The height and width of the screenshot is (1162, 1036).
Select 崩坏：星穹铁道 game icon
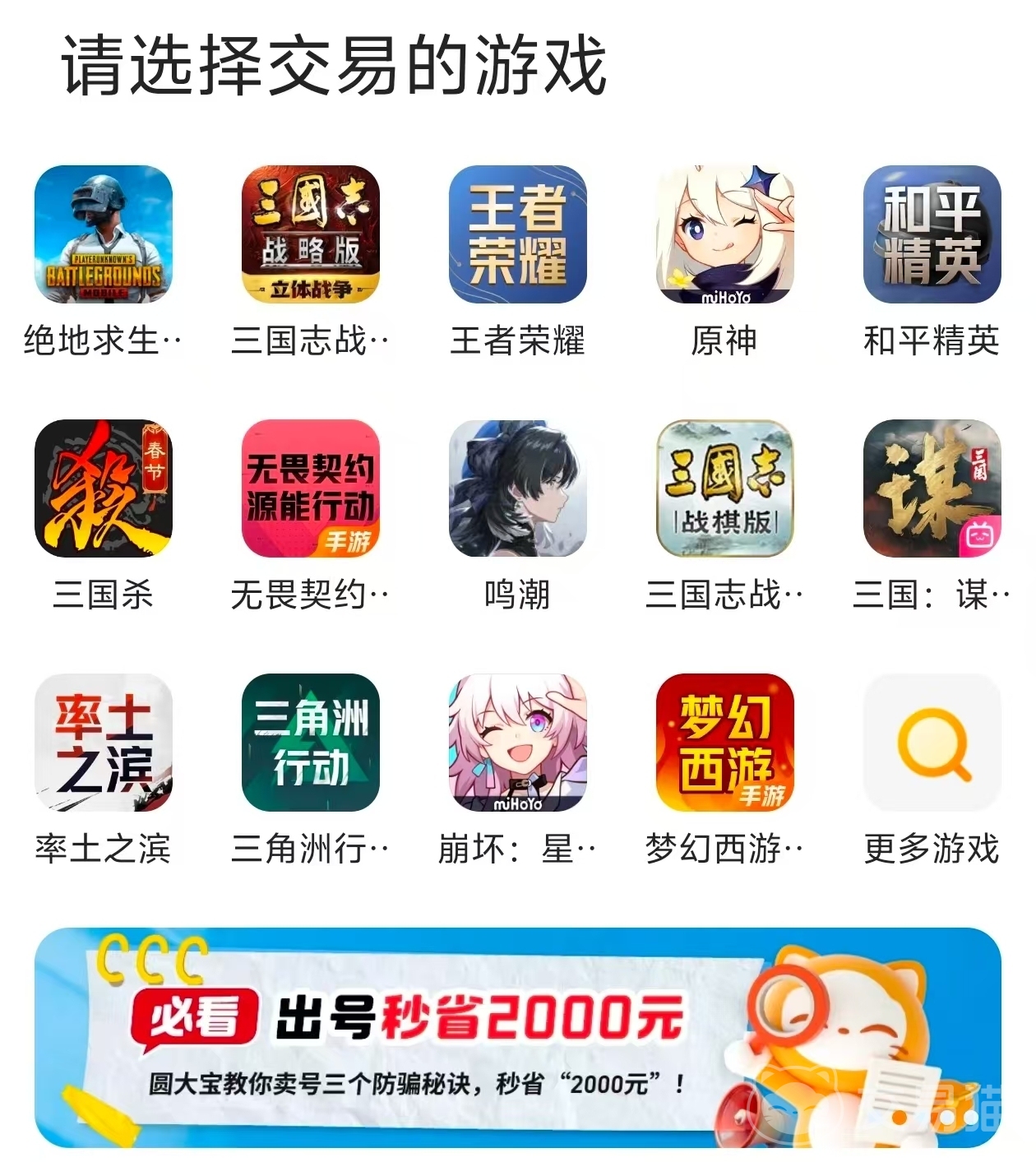tap(518, 743)
